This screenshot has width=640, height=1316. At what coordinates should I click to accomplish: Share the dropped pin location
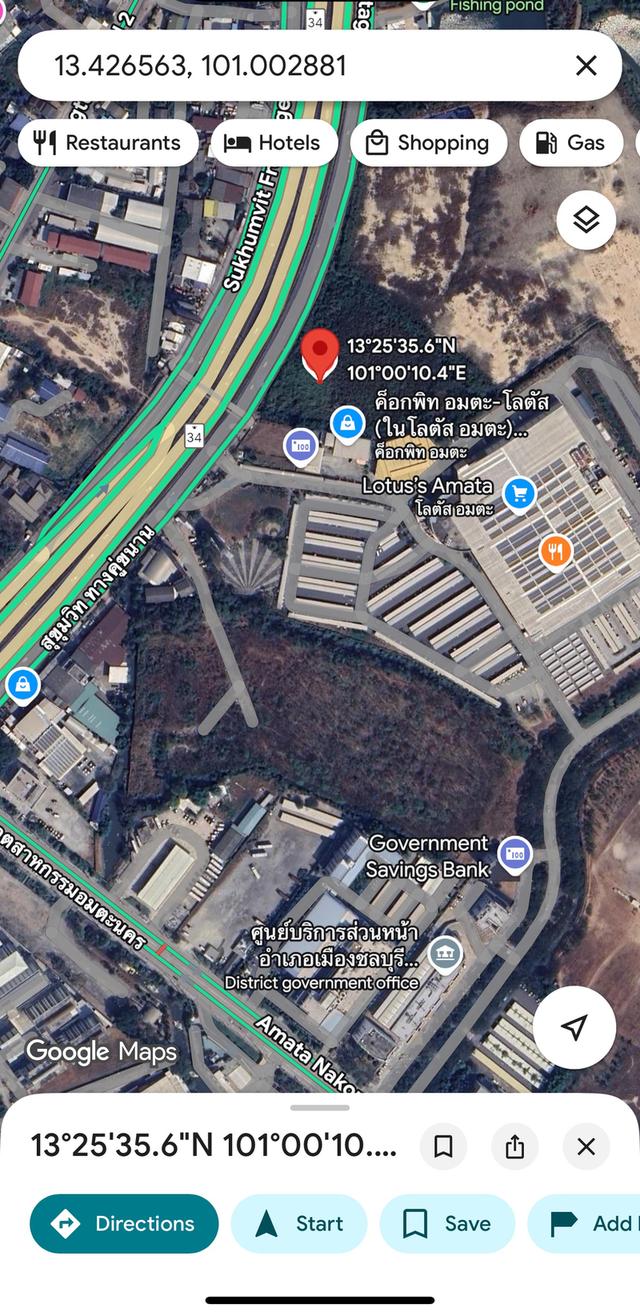(515, 1146)
